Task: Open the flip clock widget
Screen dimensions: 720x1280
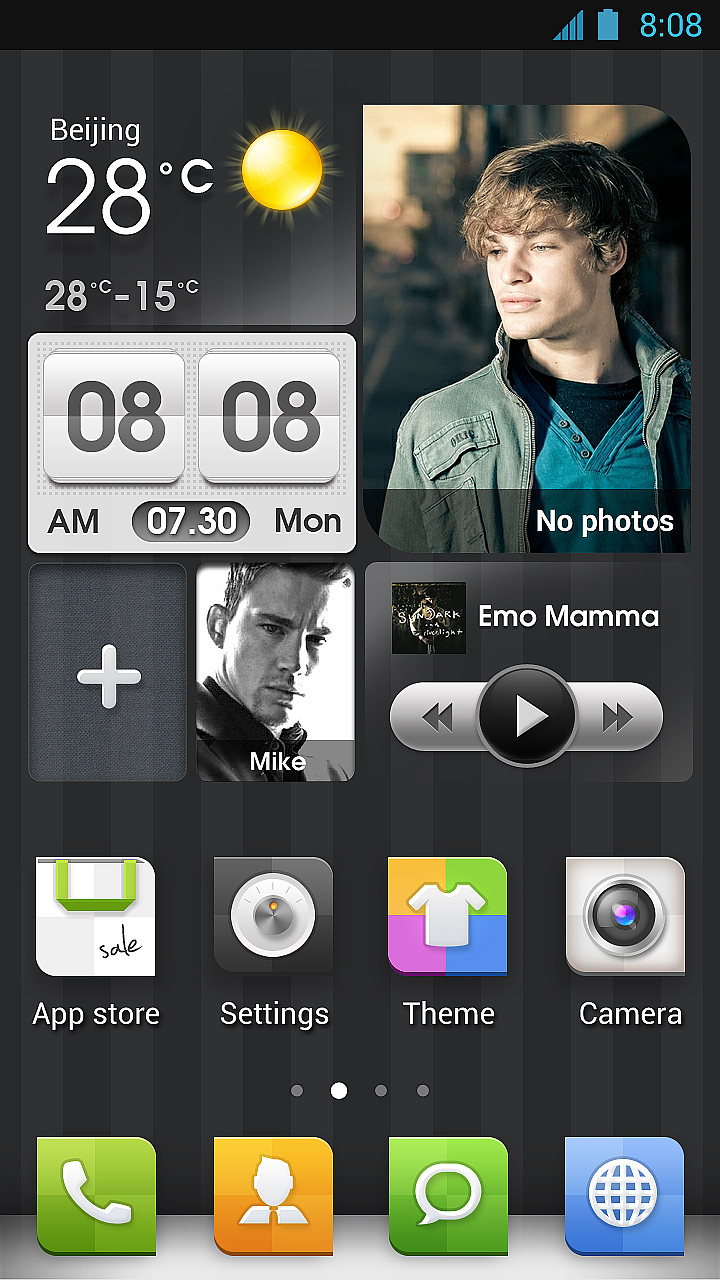Action: pos(192,442)
